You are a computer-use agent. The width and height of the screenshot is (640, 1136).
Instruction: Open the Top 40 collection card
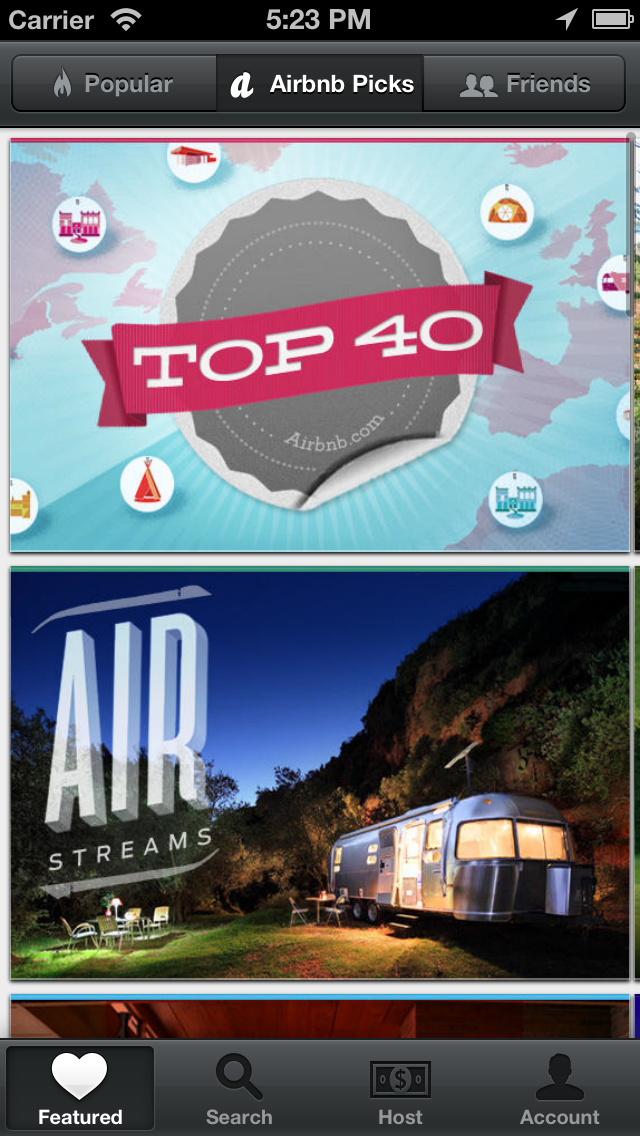click(x=320, y=345)
